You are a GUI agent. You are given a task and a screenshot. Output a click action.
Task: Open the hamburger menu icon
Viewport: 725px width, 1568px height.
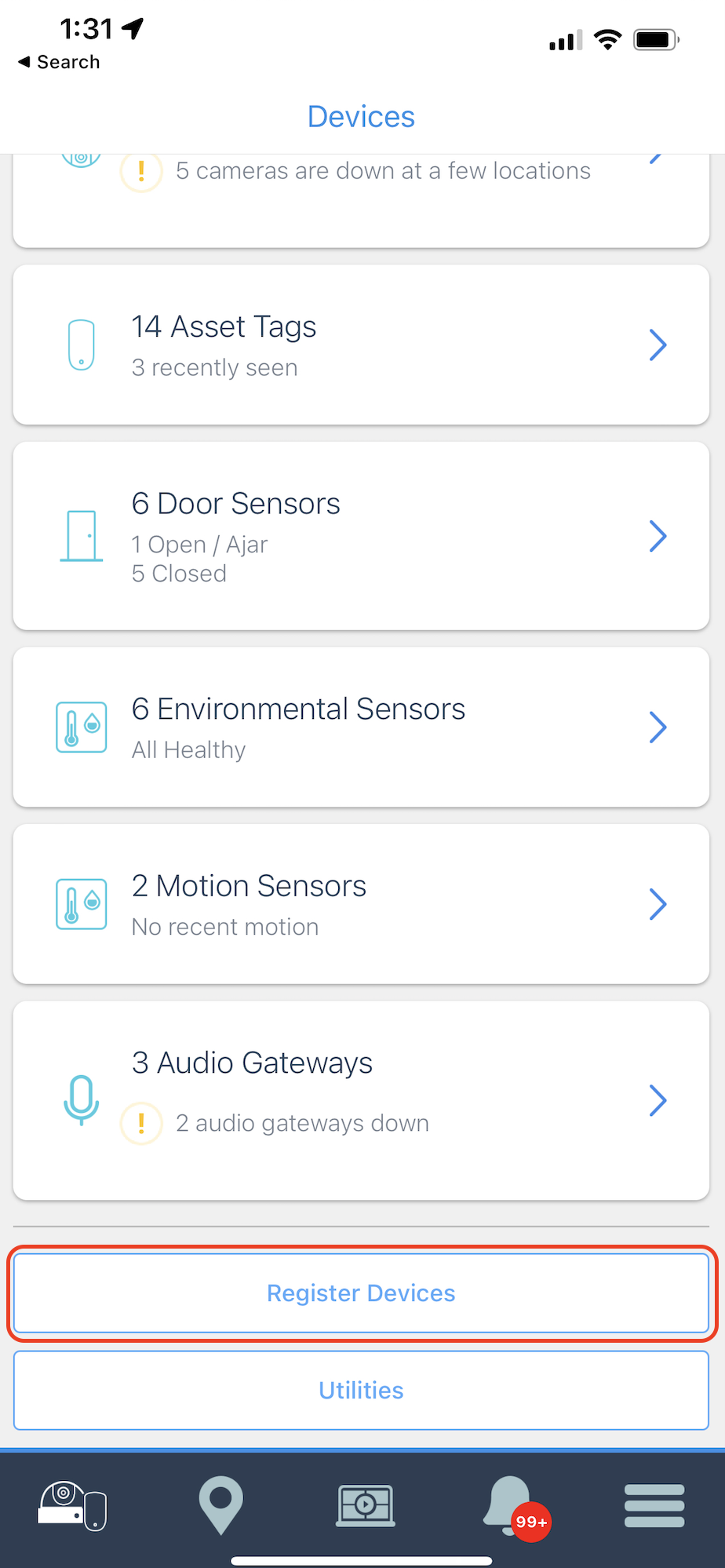coord(654,1505)
